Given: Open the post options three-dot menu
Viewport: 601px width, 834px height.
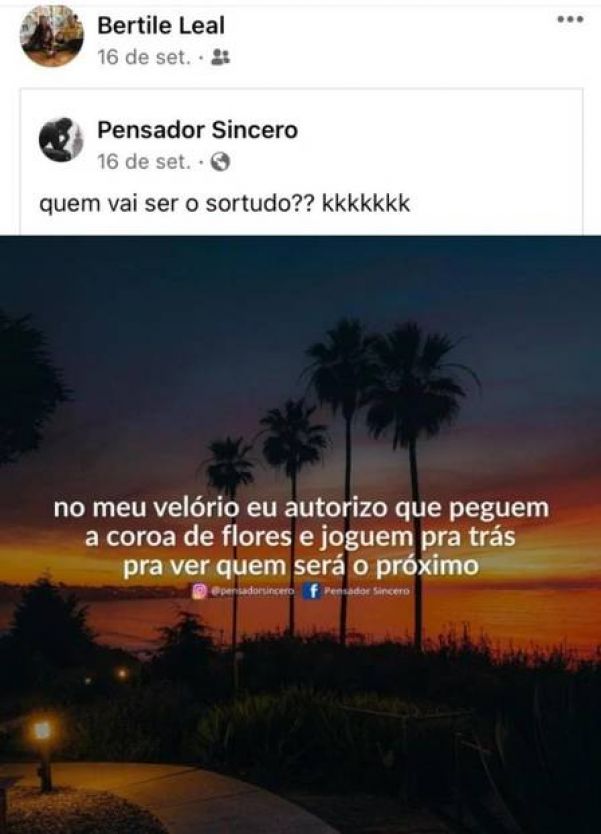Looking at the screenshot, I should click(x=569, y=20).
